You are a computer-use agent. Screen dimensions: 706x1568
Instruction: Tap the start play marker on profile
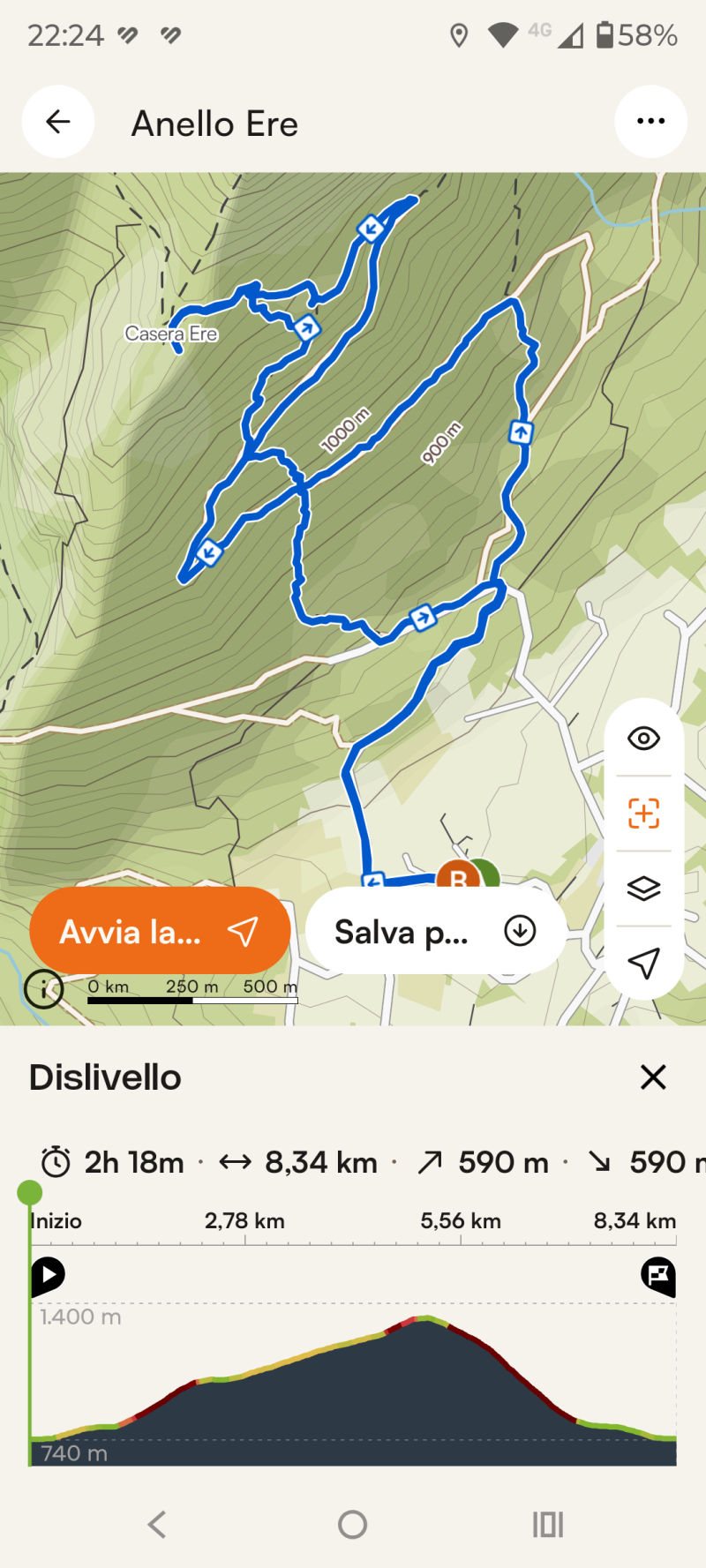pos(49,1275)
